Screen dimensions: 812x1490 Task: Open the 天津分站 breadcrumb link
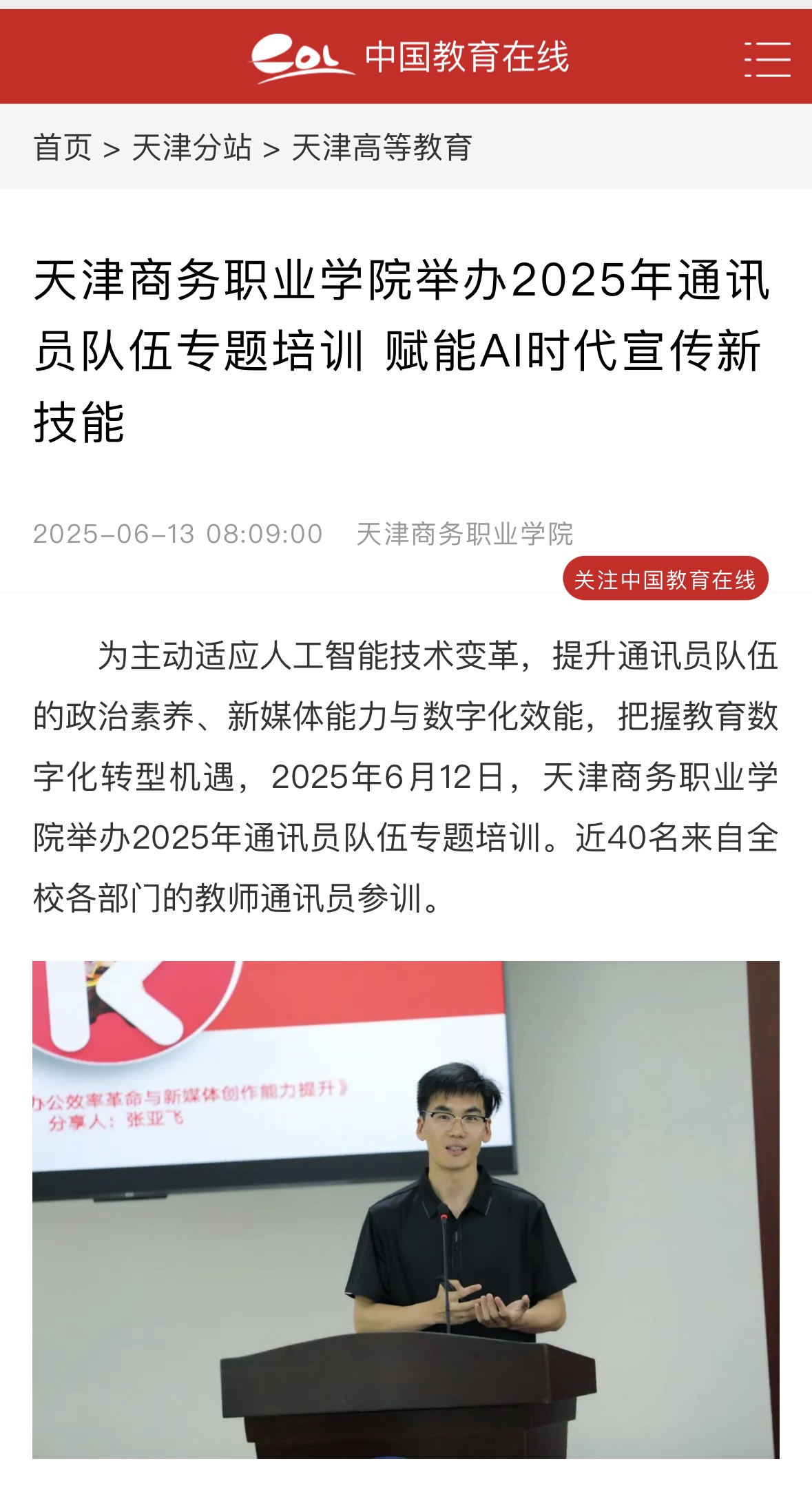191,147
